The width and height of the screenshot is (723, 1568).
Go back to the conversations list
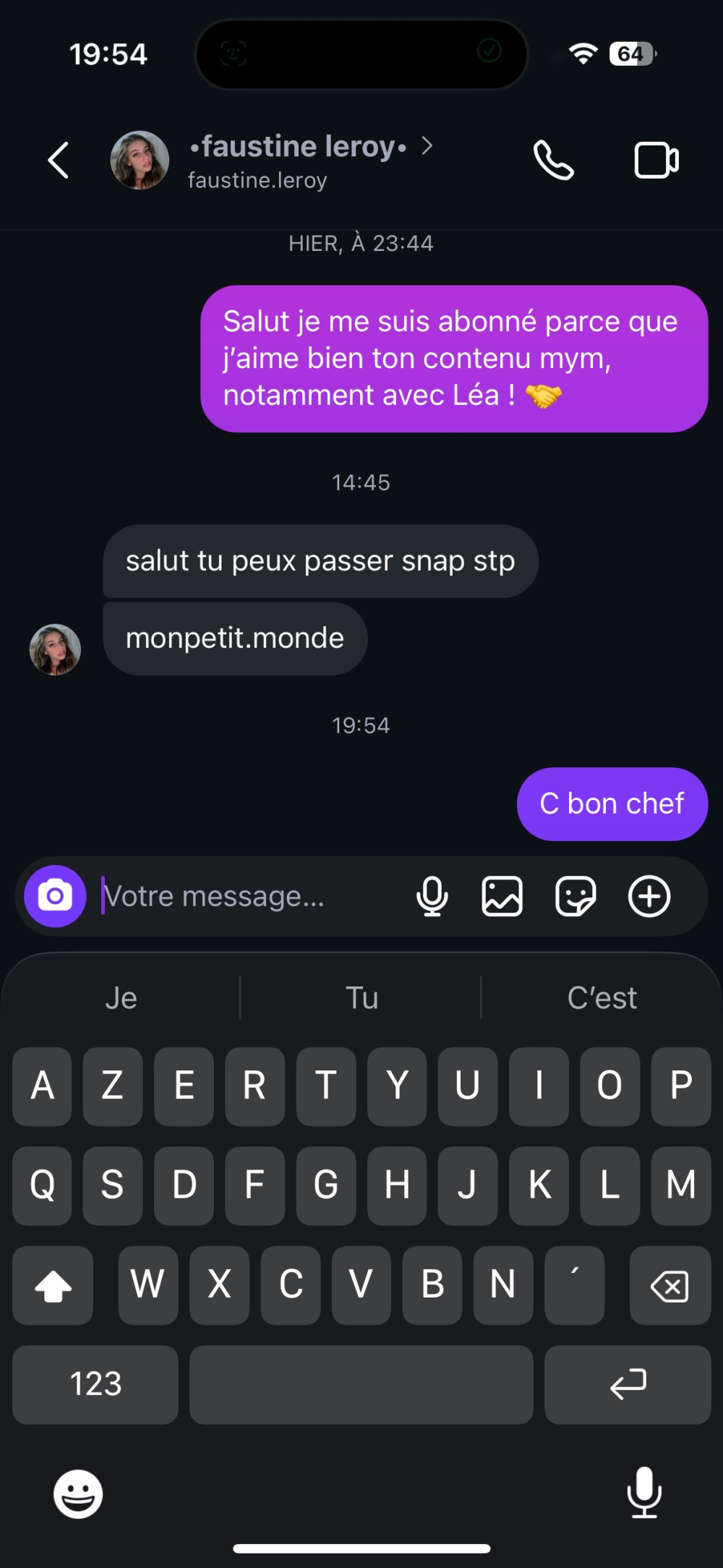[x=59, y=160]
